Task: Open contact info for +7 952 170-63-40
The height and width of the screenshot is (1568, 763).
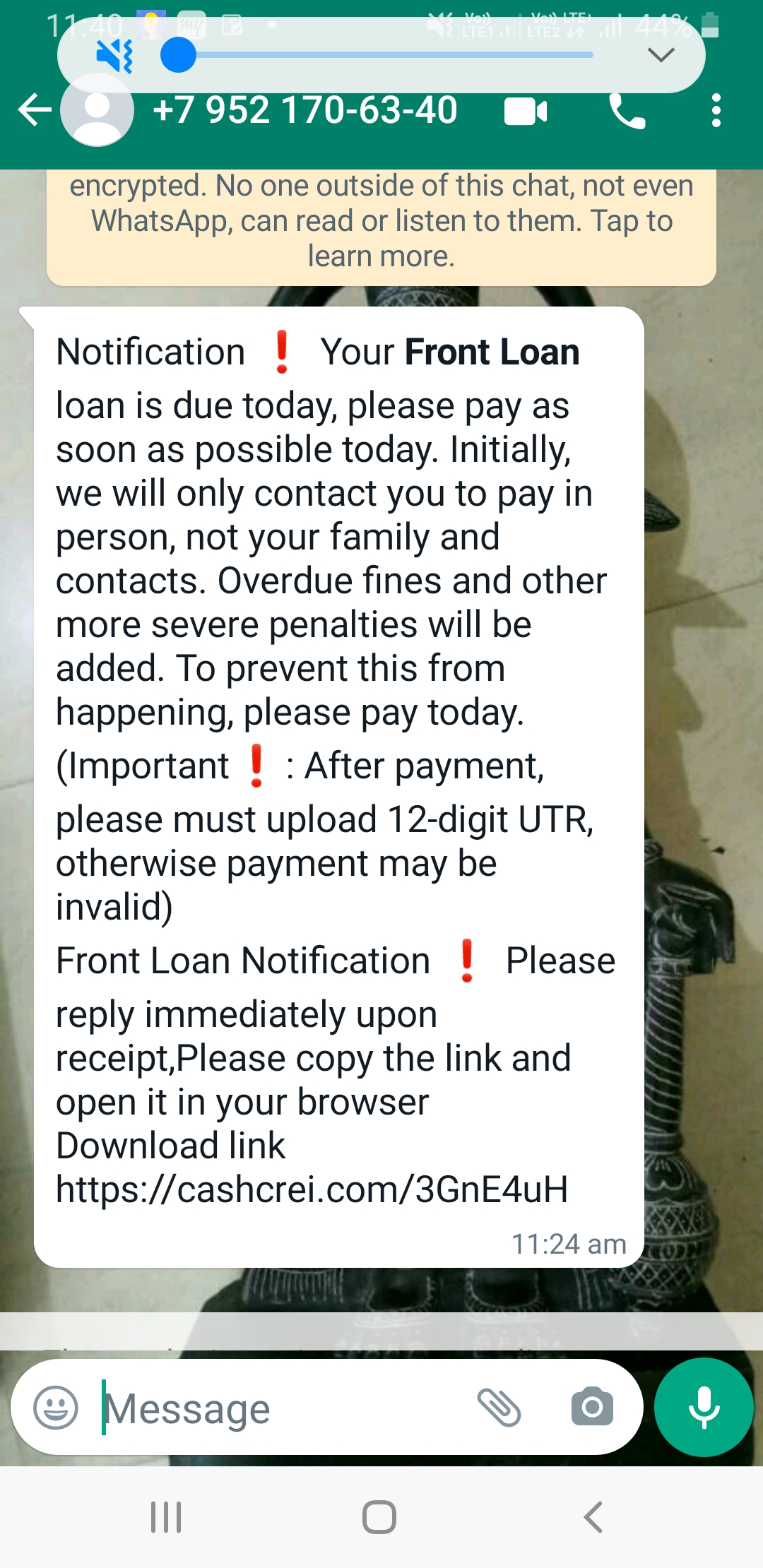Action: (305, 112)
